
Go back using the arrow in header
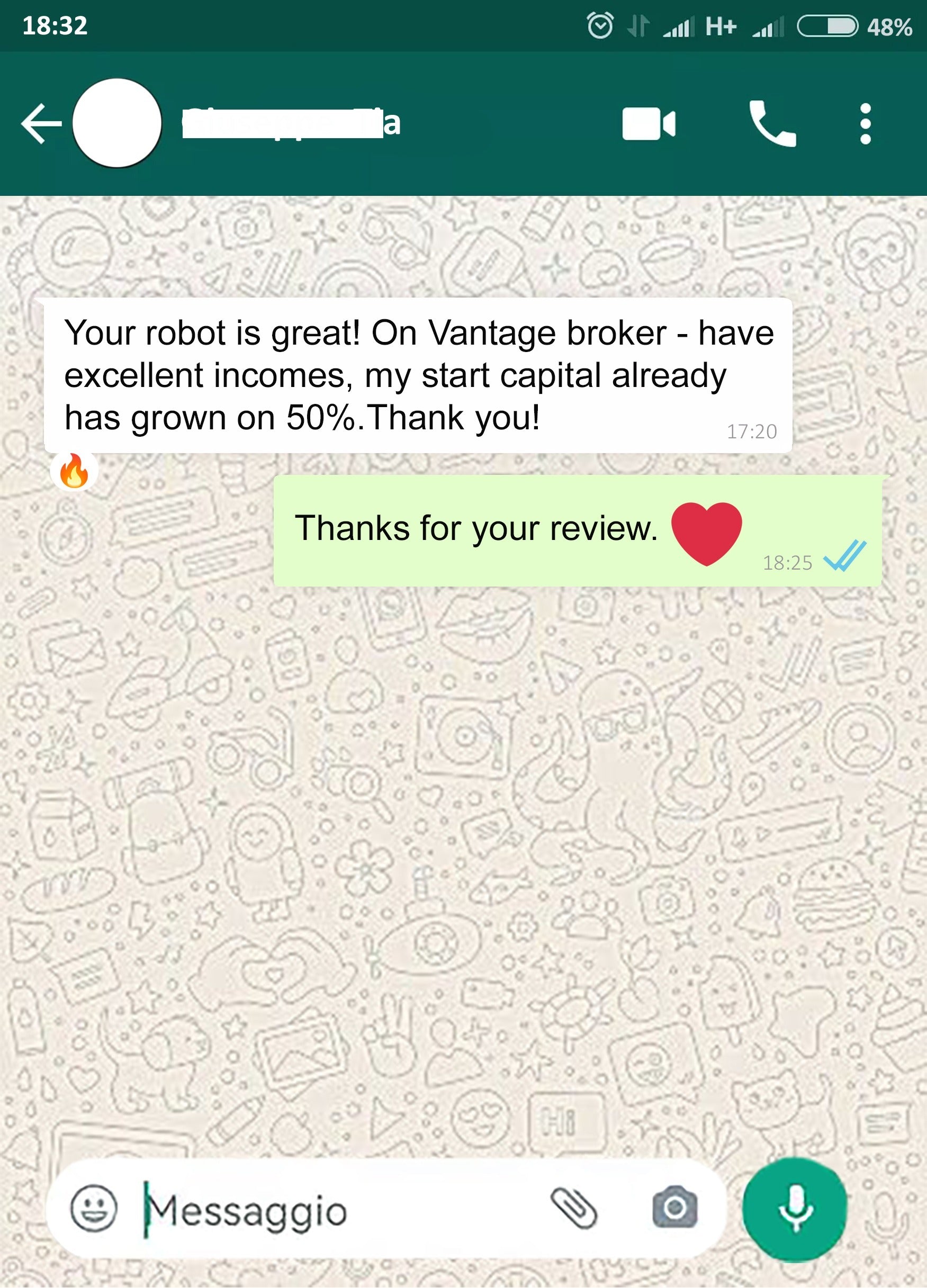41,123
